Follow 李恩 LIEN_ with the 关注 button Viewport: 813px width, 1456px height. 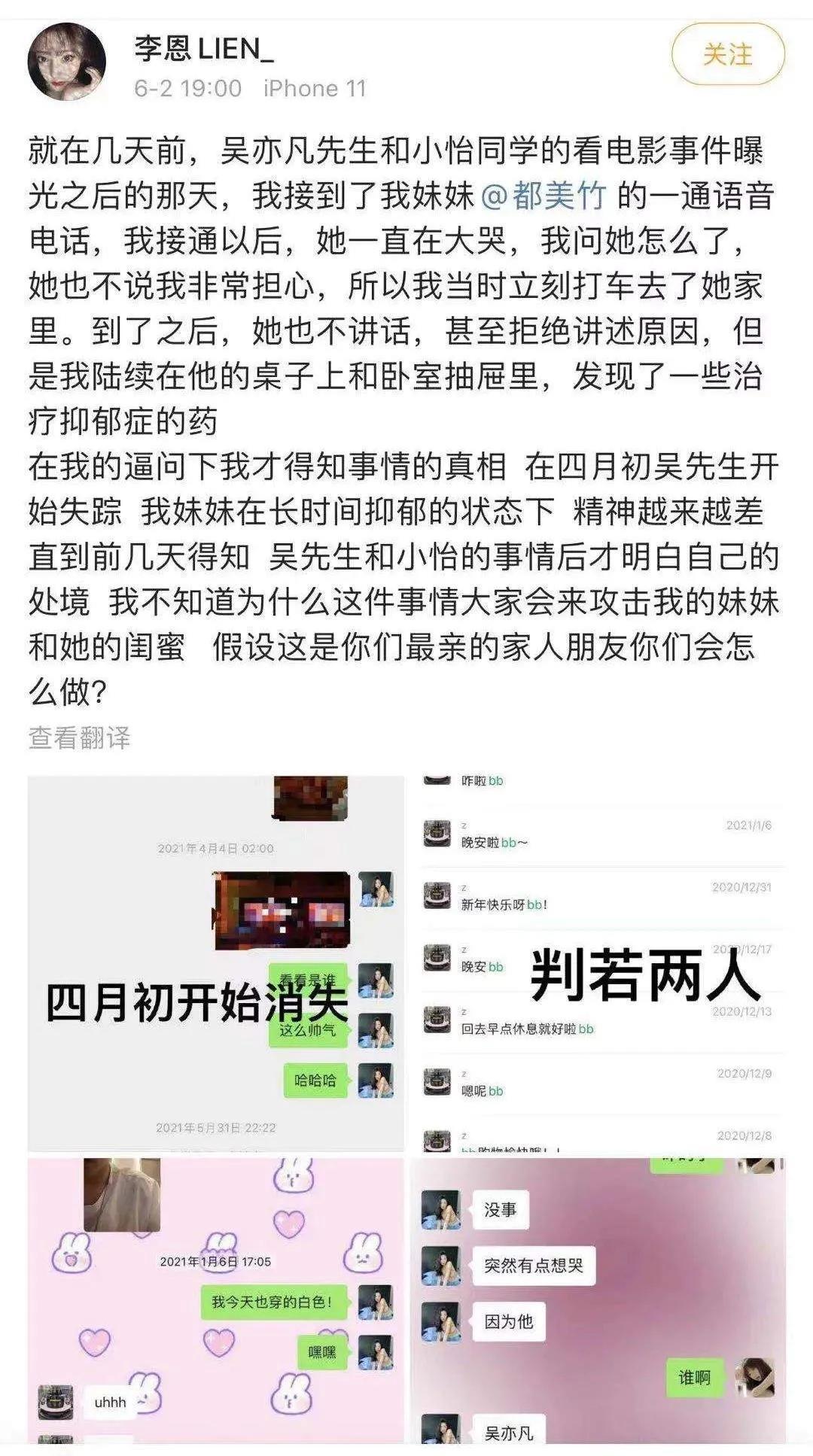727,55
